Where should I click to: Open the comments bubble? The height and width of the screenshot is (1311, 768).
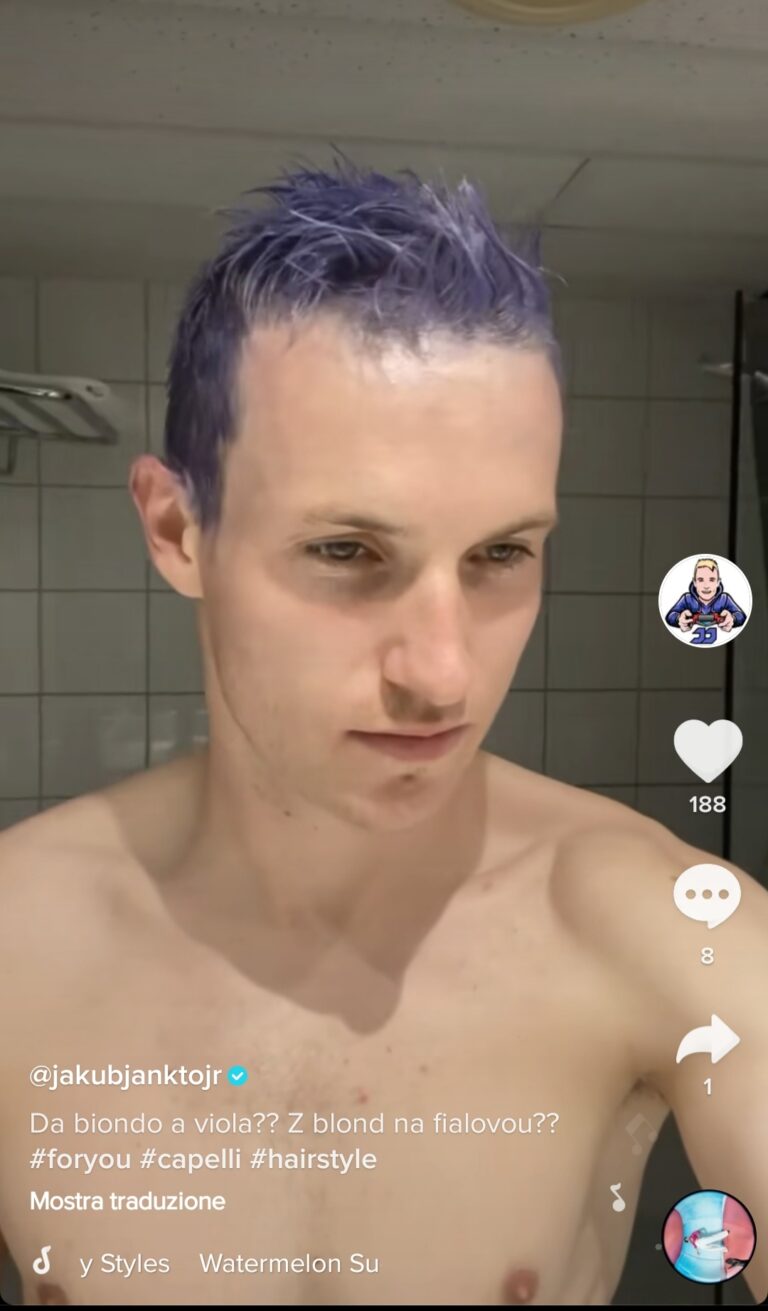tap(707, 896)
